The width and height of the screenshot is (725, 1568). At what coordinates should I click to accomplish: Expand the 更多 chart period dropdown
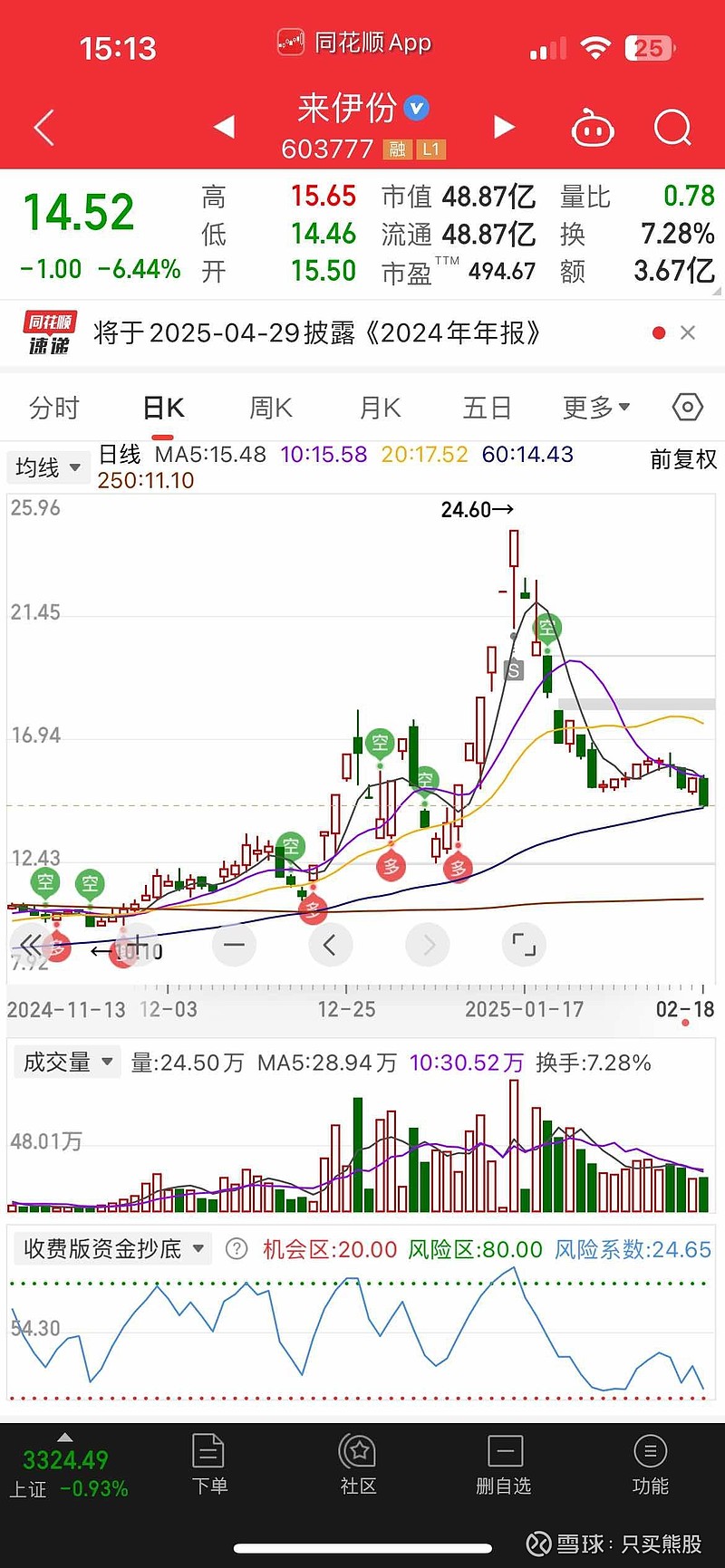pyautogui.click(x=595, y=408)
